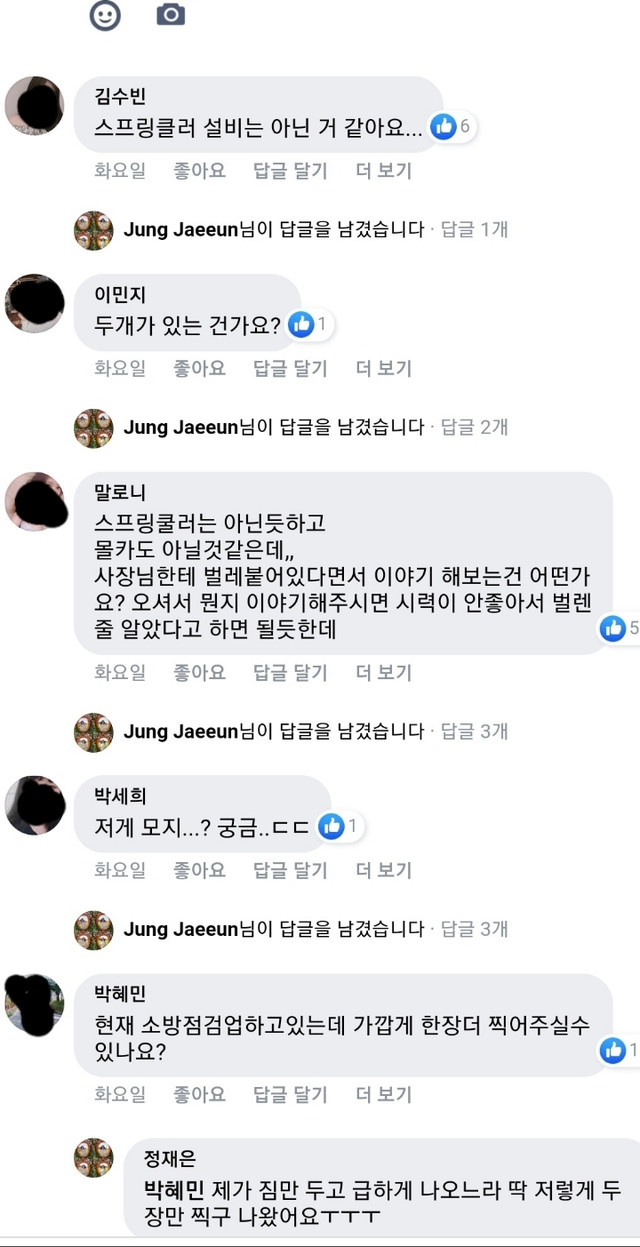Open the camera icon to attach photo
Viewport: 640px width, 1247px height.
(x=171, y=15)
